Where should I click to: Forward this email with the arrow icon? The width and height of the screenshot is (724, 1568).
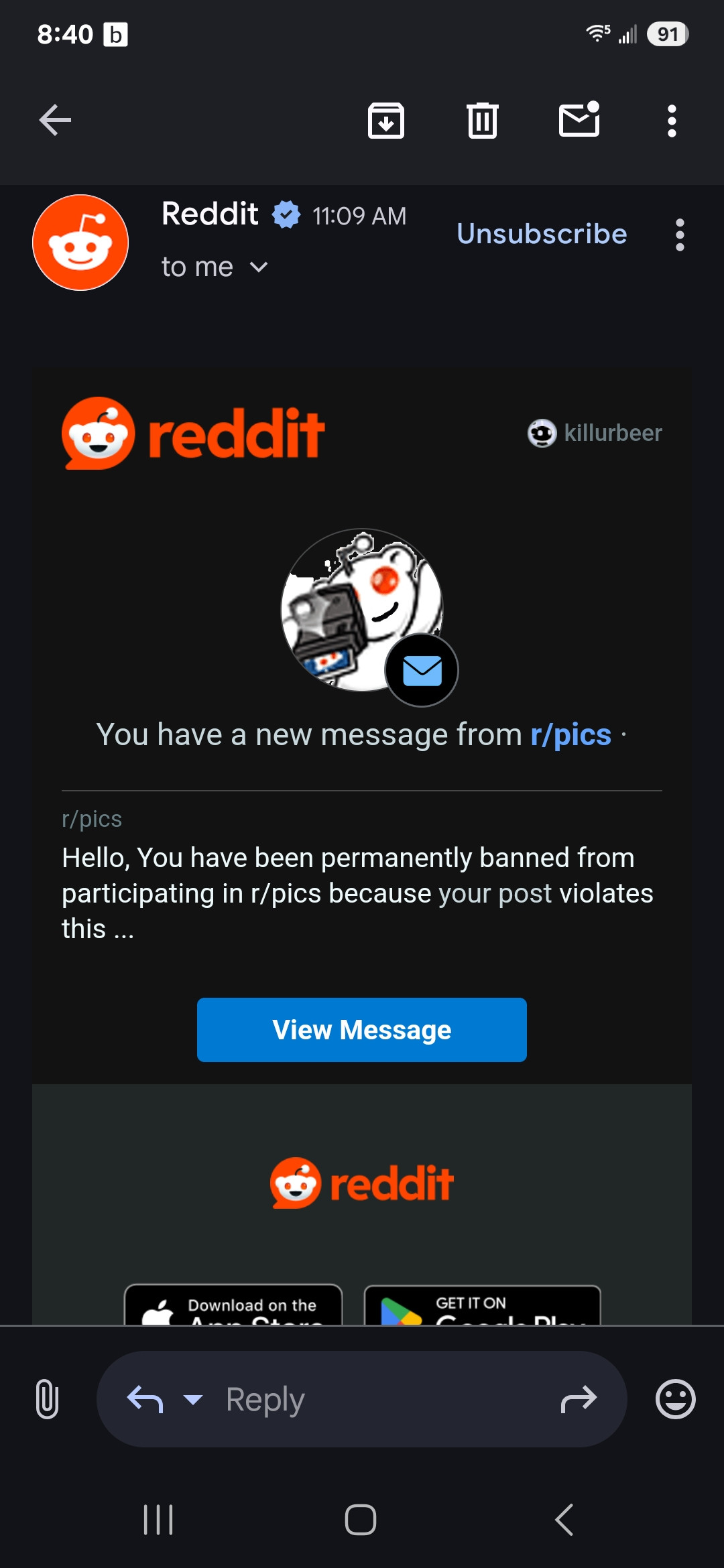(x=579, y=1399)
